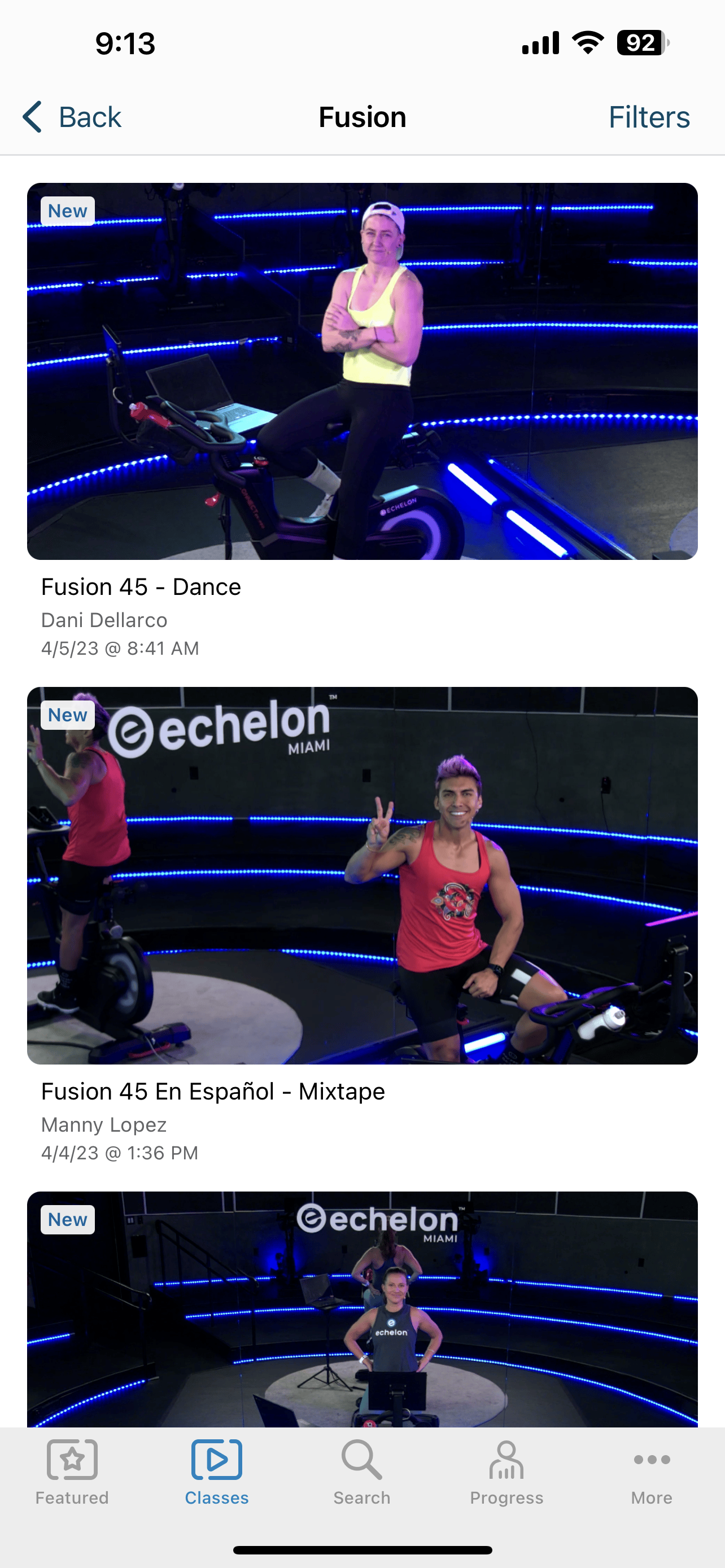Open the third class with Echelon Miami studio
725x1568 pixels.
tap(362, 1309)
